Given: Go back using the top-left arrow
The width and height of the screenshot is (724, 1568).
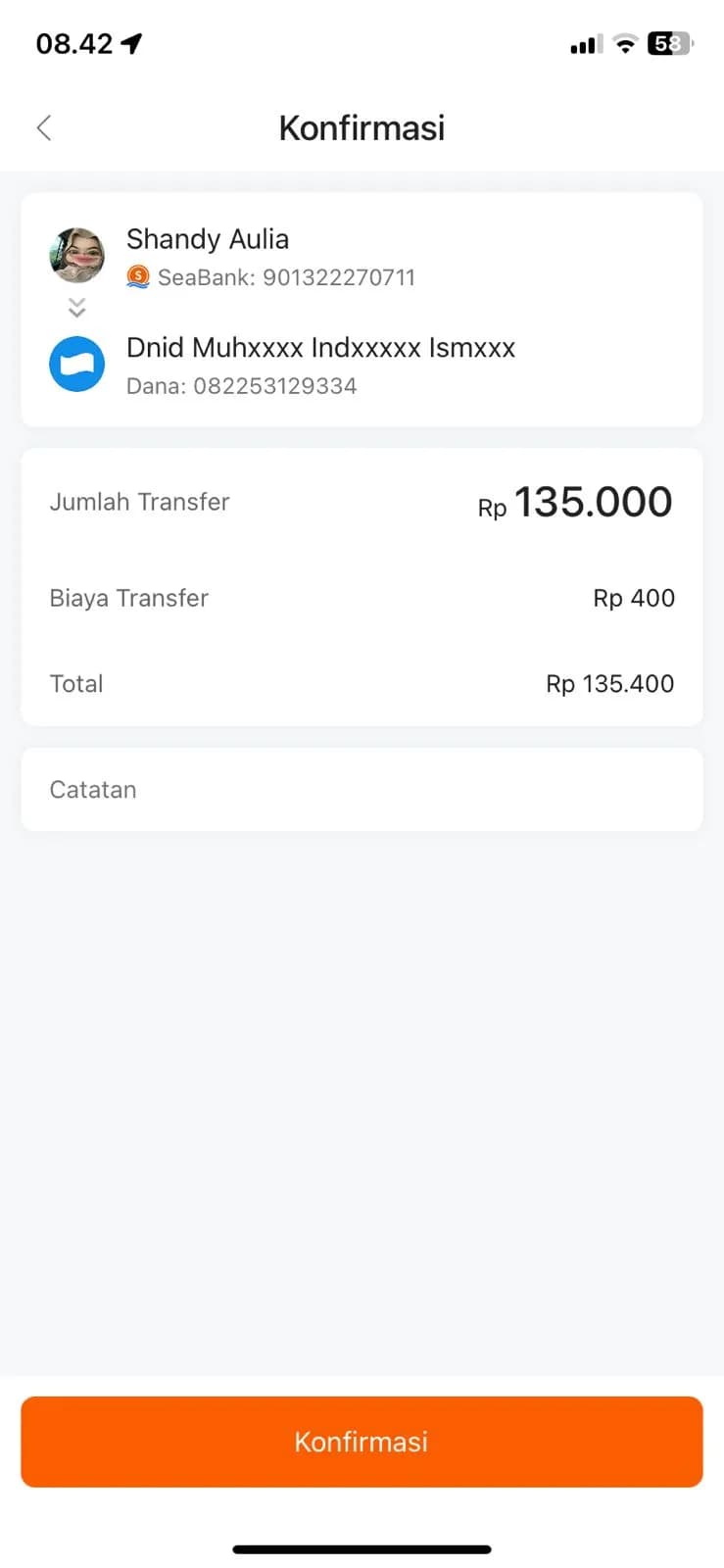Looking at the screenshot, I should coord(44,127).
